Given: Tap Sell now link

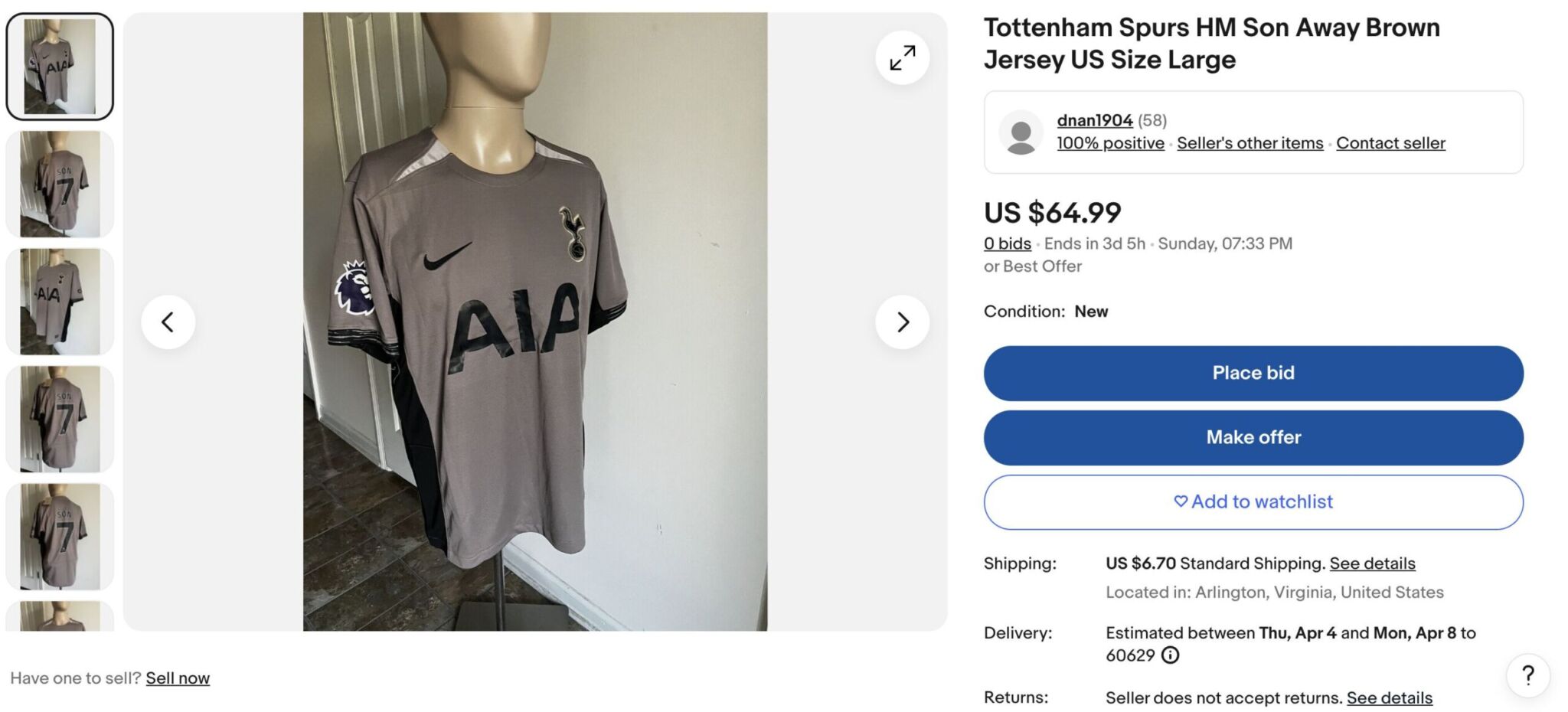Looking at the screenshot, I should (x=178, y=678).
